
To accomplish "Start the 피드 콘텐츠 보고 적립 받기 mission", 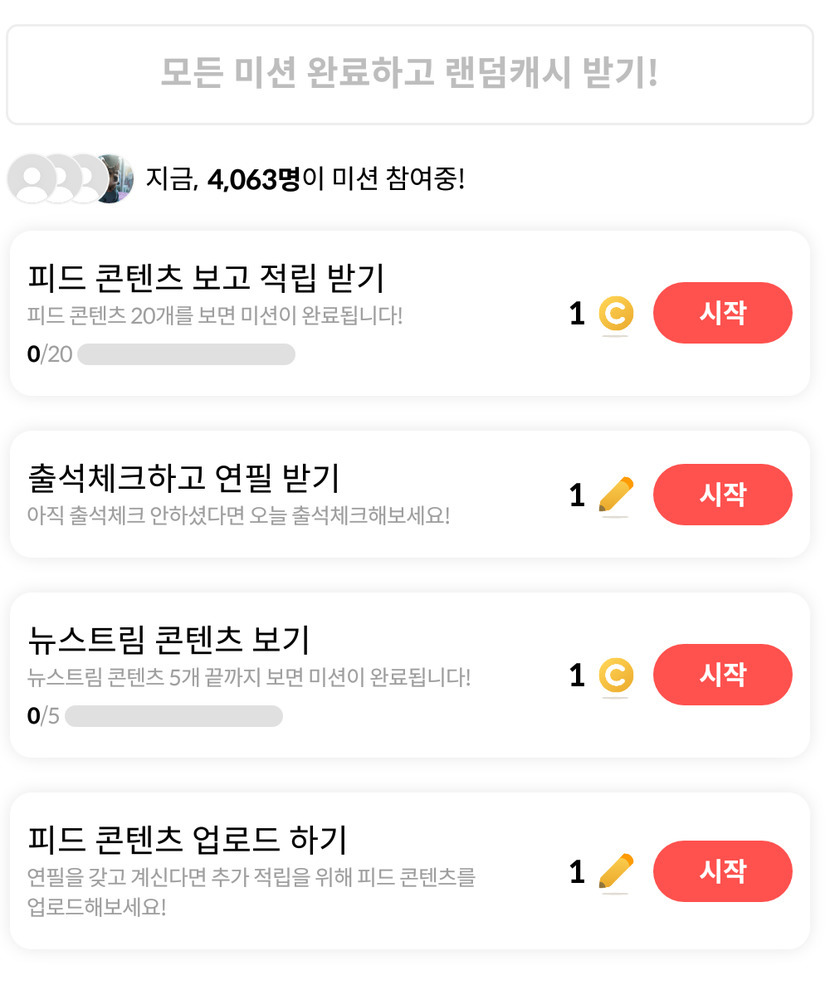I will pos(722,313).
